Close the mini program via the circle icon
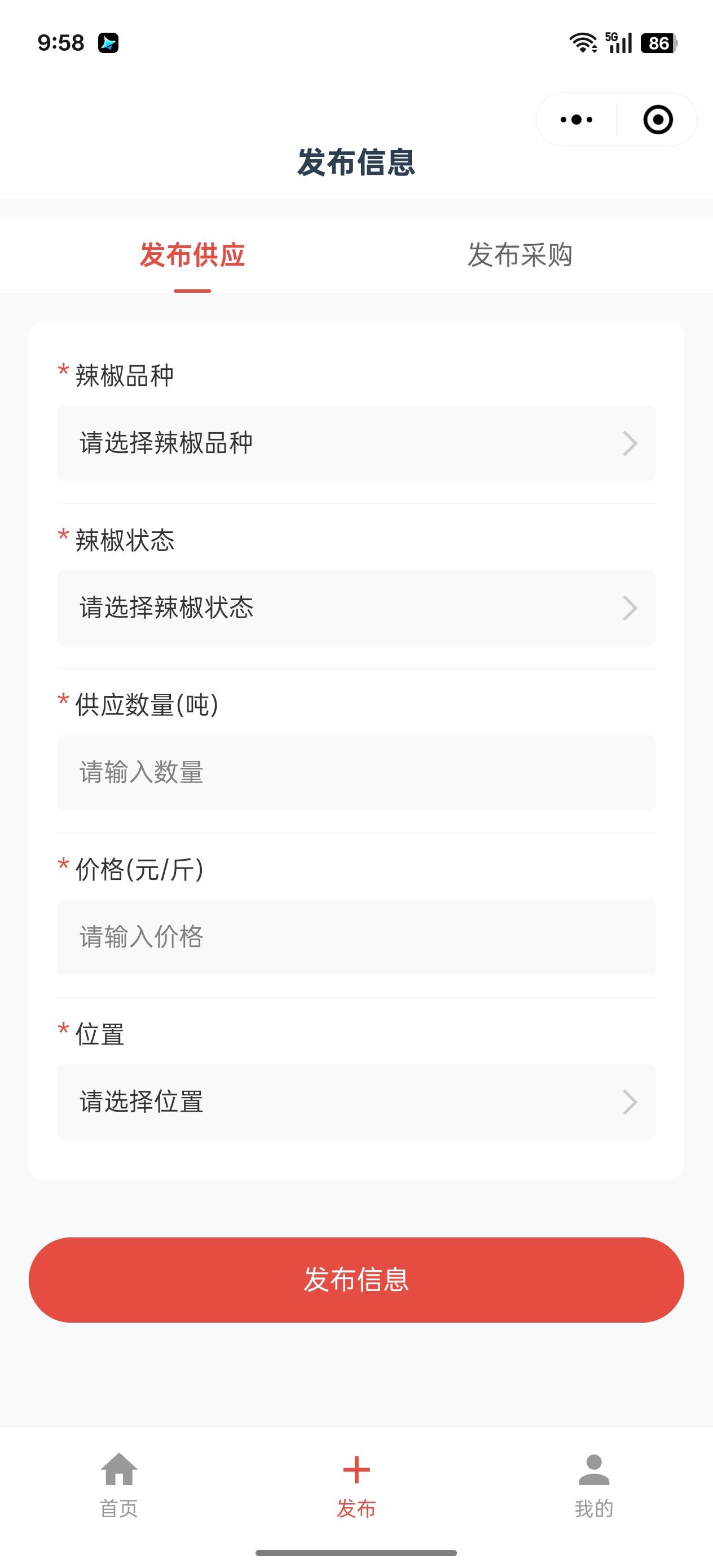The width and height of the screenshot is (713, 1568). click(658, 120)
